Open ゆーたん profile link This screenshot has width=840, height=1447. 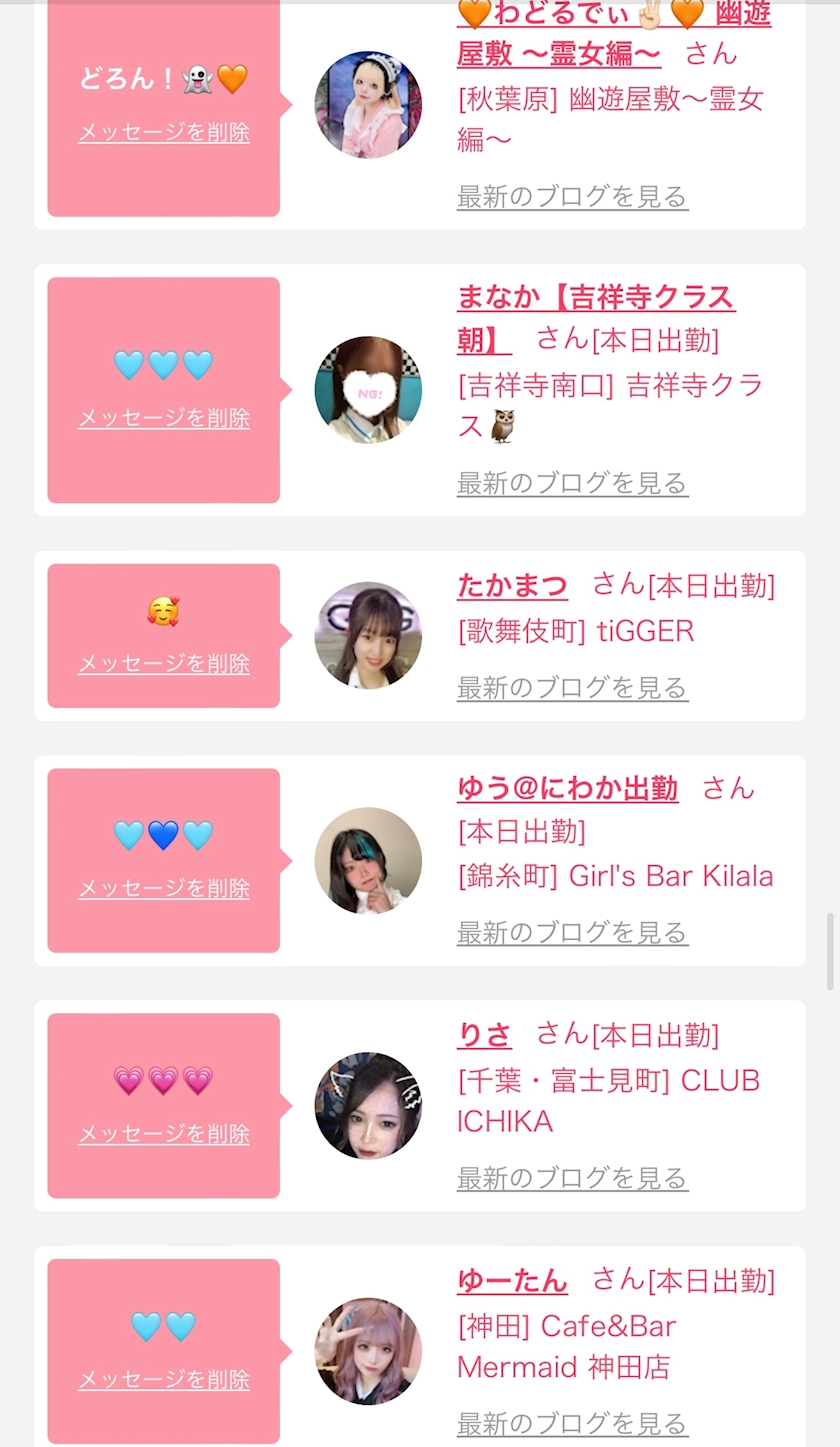coord(512,1280)
